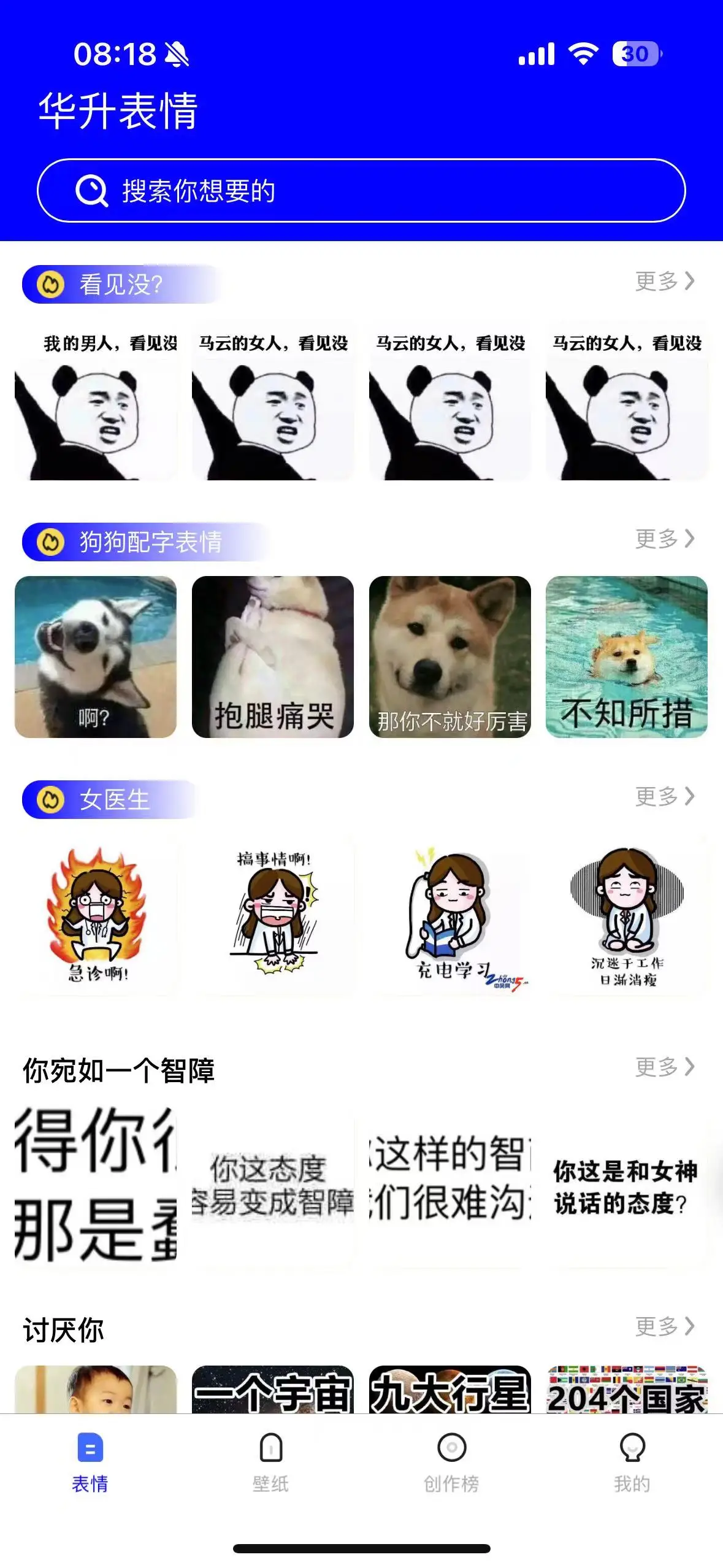The height and width of the screenshot is (1568, 723).
Task: Open the 充电学习 doctor sticker
Action: click(449, 915)
